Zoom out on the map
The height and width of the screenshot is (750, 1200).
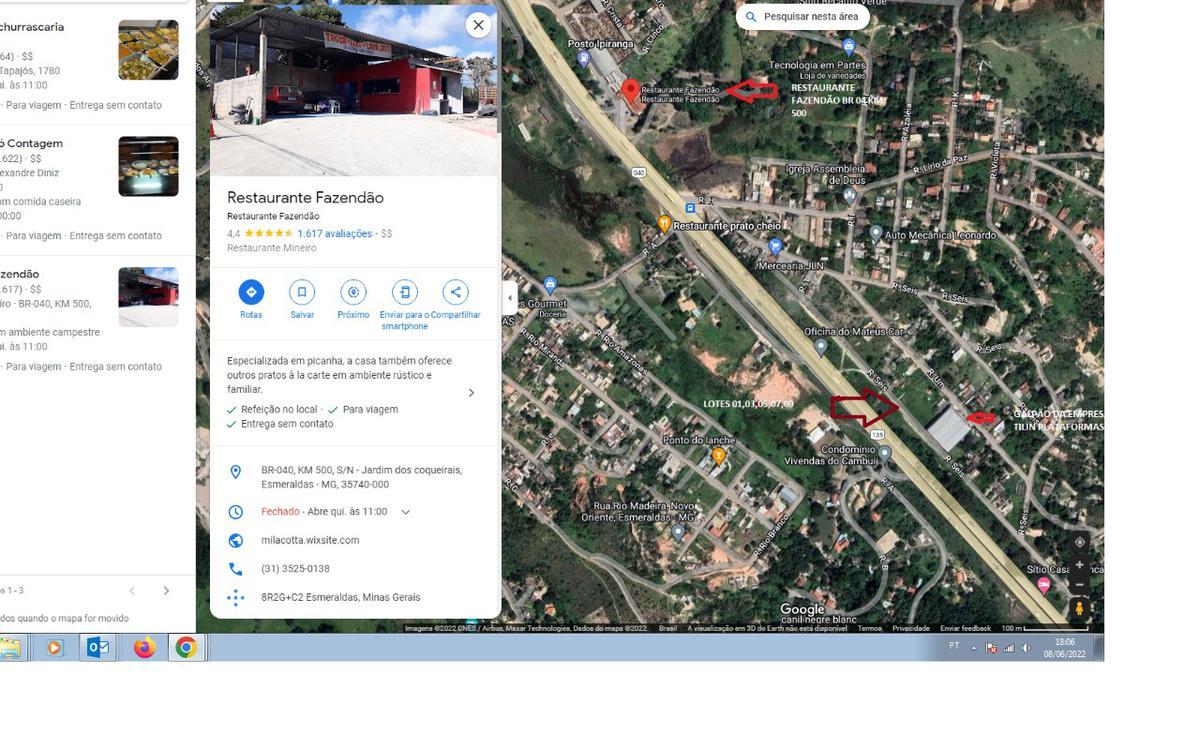(x=1079, y=585)
